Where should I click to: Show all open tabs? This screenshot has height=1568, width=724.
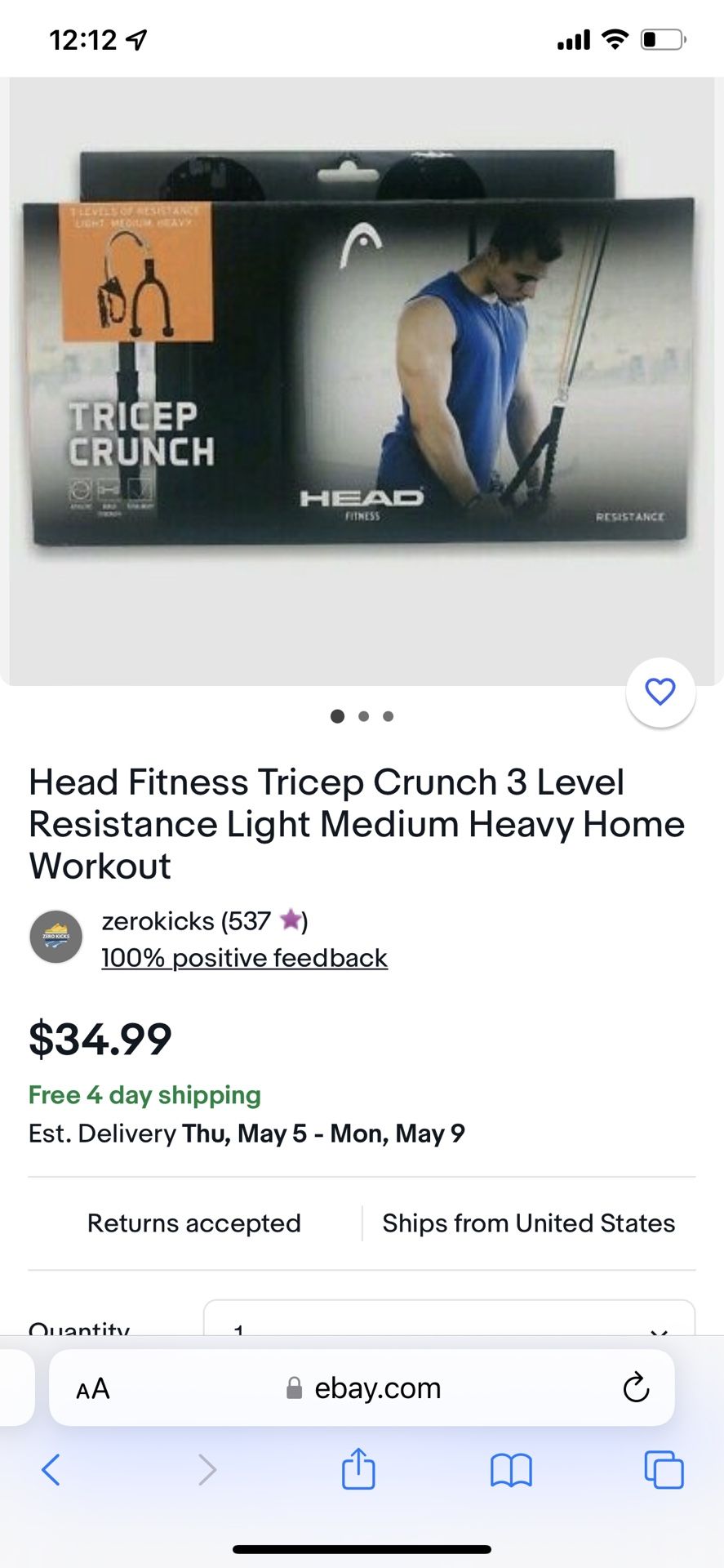[x=664, y=1469]
